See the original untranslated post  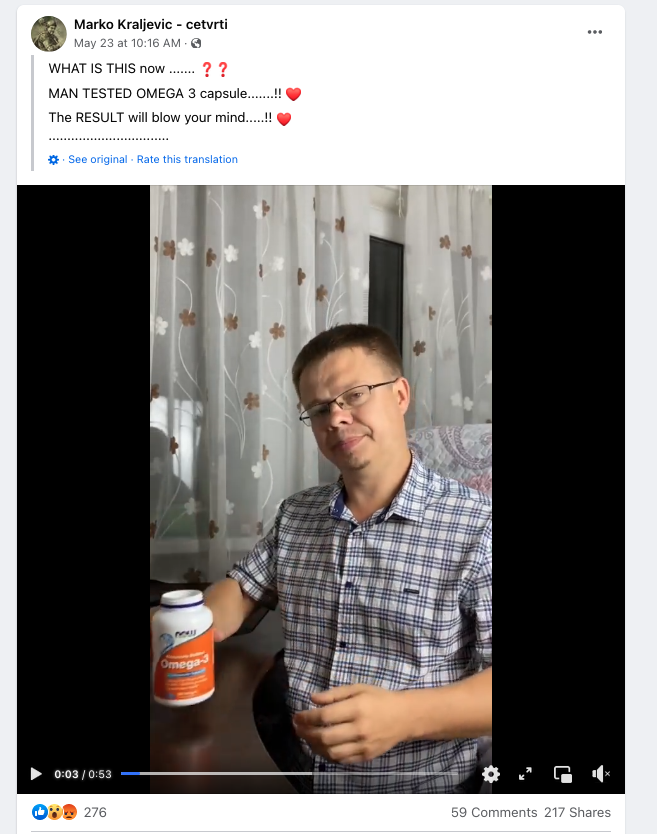click(x=98, y=159)
